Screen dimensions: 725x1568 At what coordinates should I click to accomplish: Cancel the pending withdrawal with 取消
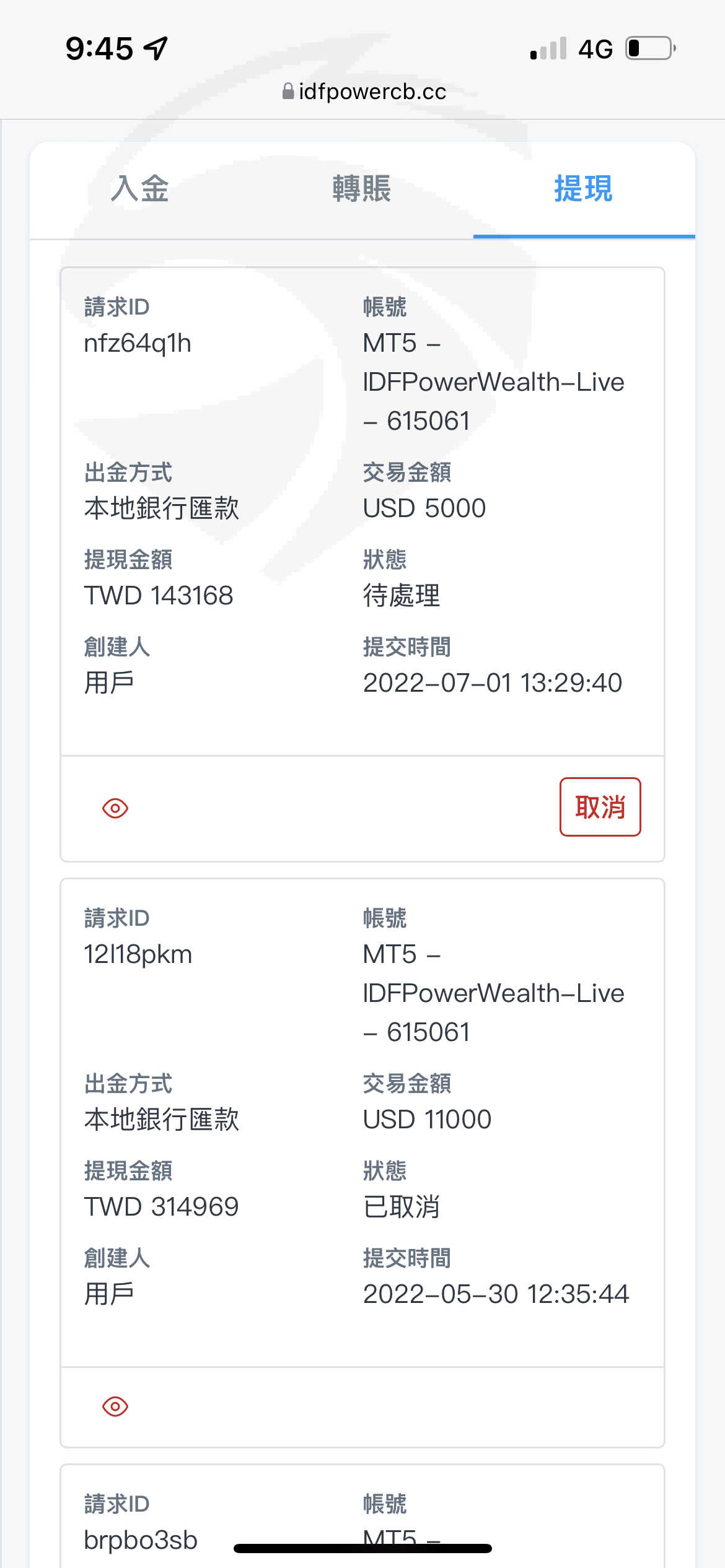click(x=600, y=807)
